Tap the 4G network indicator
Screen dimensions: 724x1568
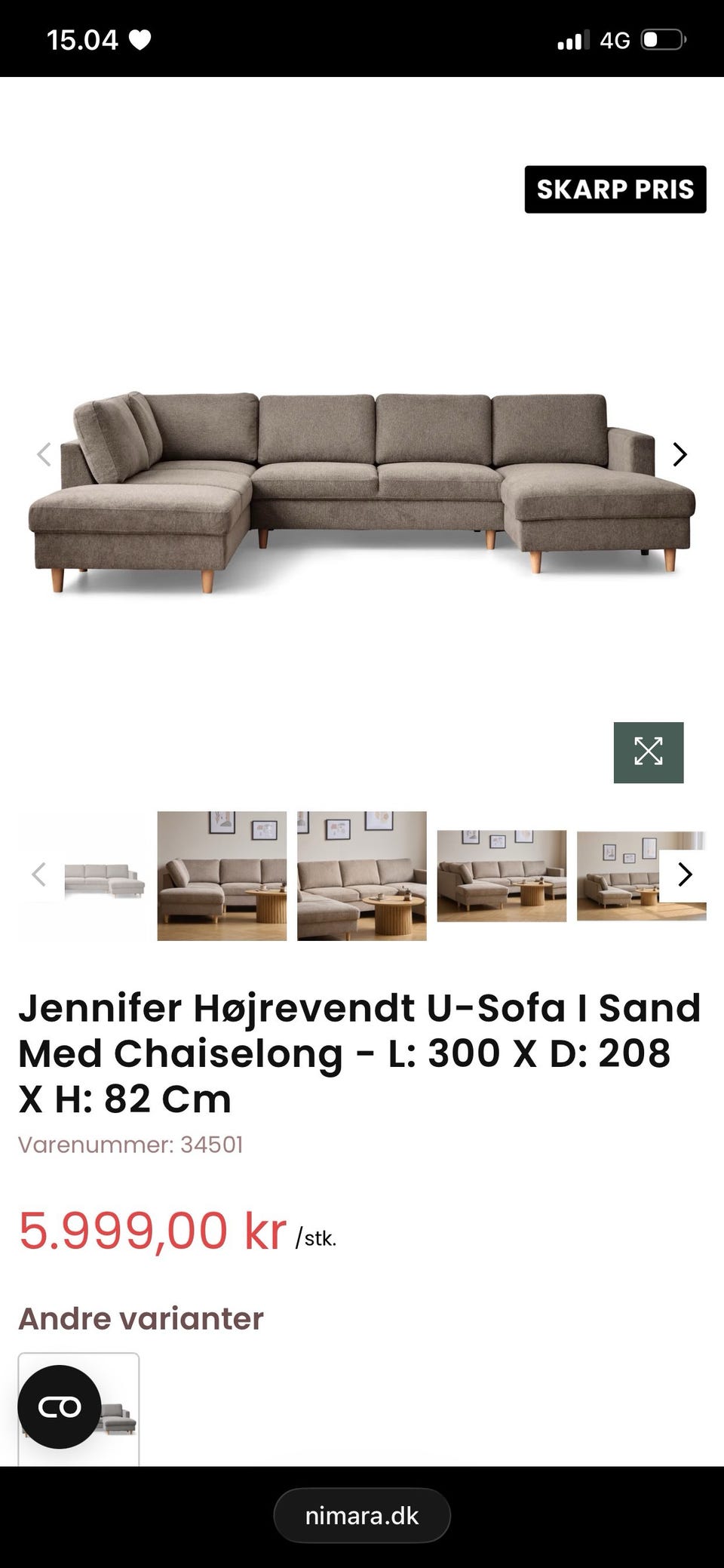[615, 40]
